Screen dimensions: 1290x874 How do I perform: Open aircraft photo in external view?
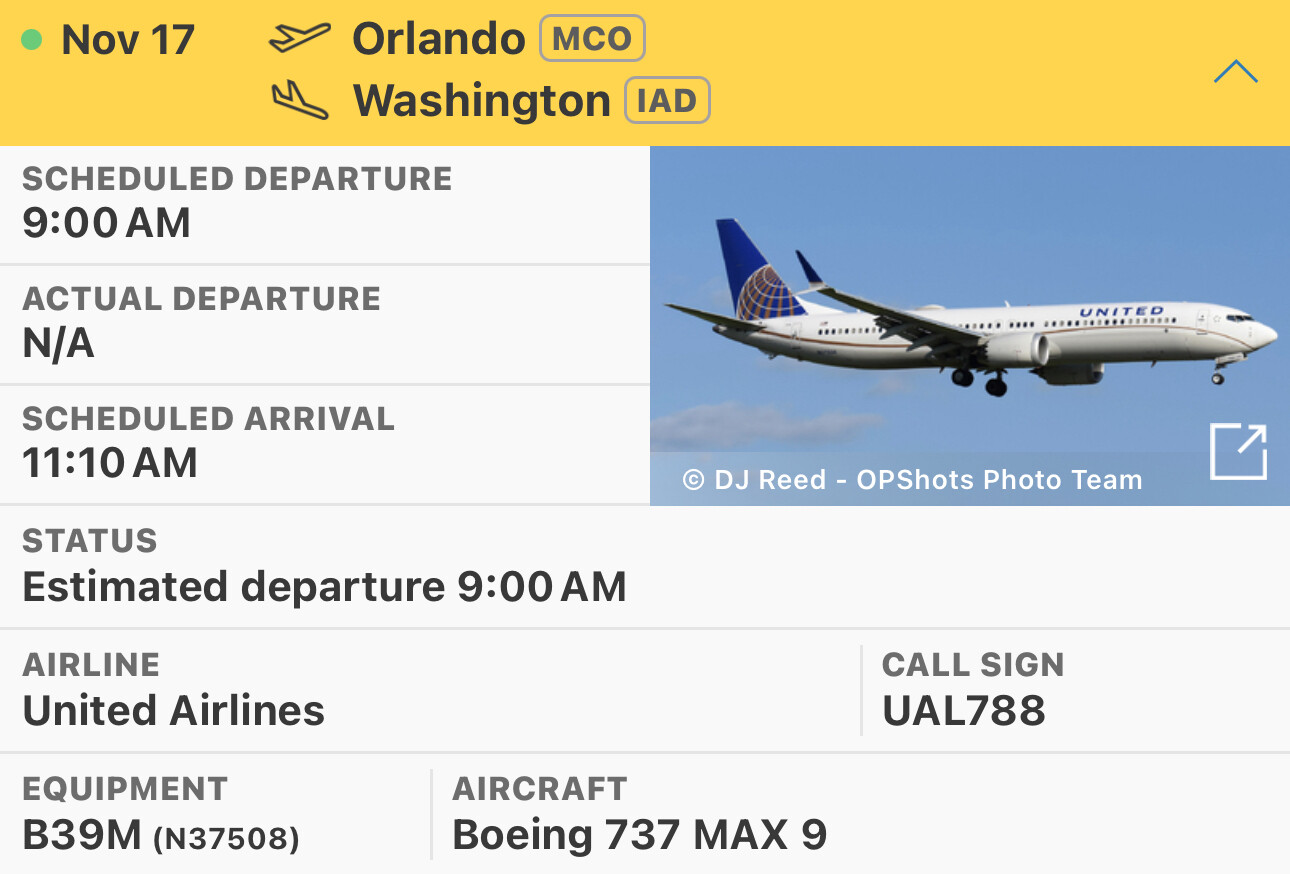[1238, 452]
